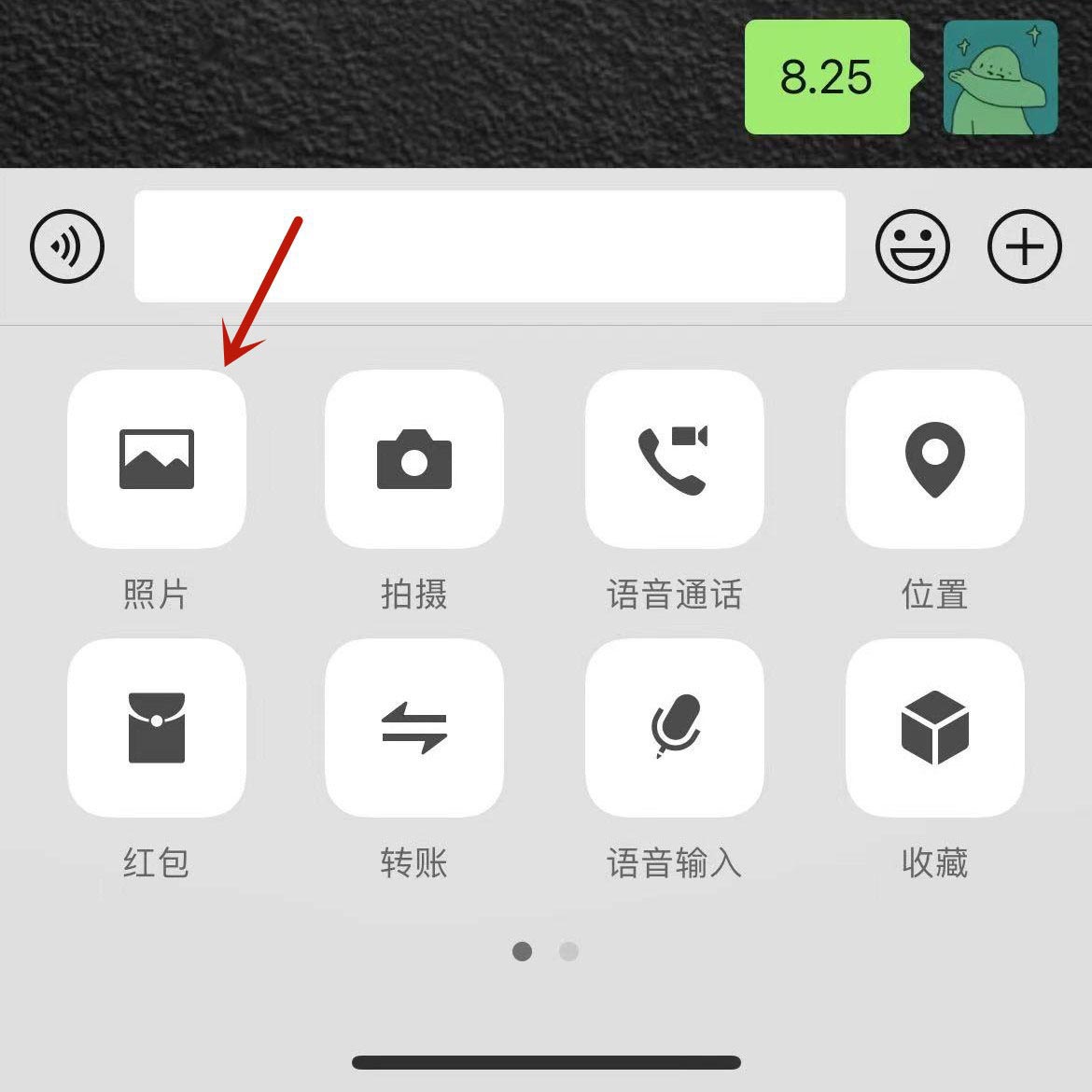The width and height of the screenshot is (1092, 1092).
Task: Toggle the plus attachment panel
Action: pos(1024,246)
